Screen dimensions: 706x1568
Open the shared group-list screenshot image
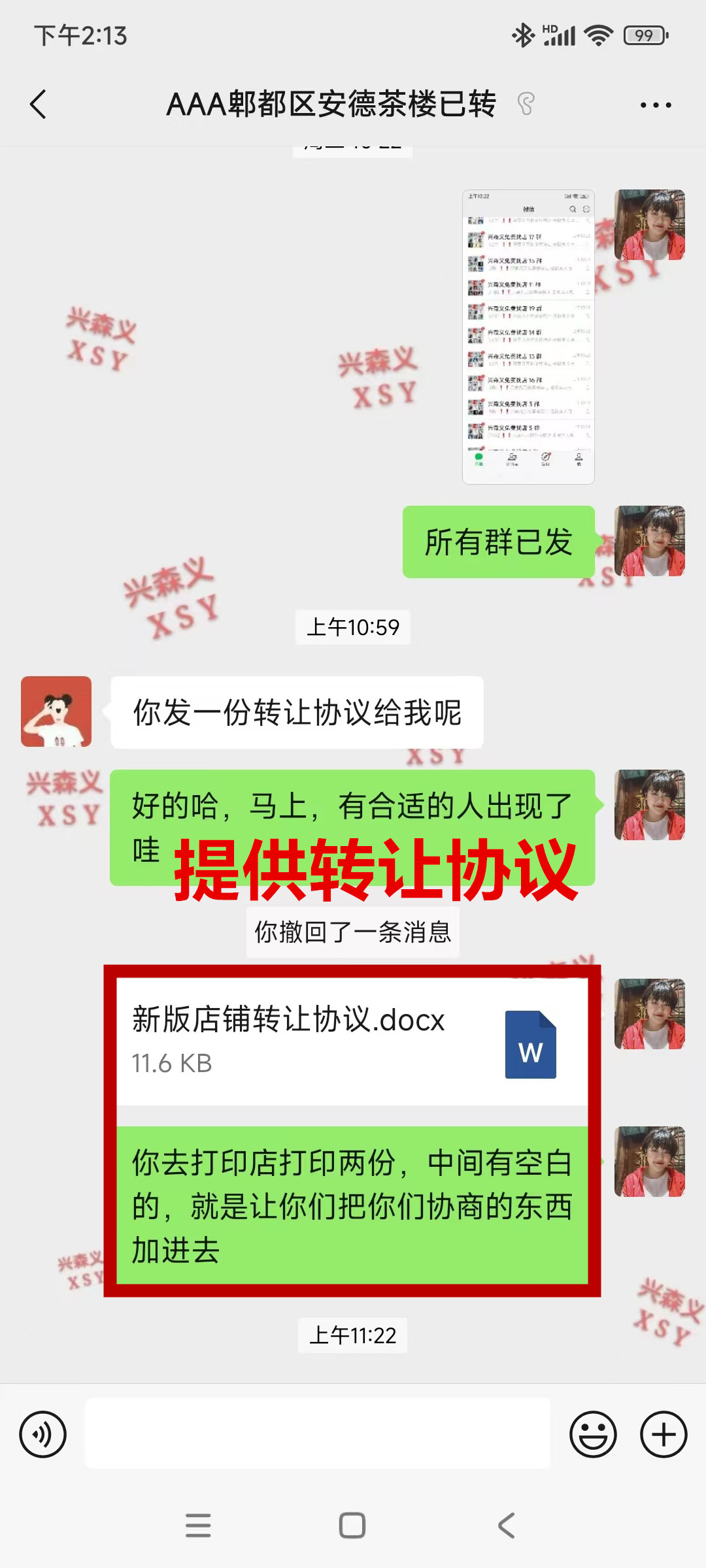pos(528,336)
